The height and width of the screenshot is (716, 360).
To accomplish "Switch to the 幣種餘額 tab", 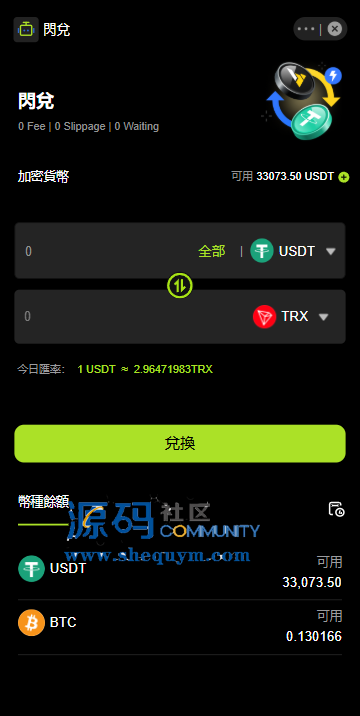I will 43,501.
